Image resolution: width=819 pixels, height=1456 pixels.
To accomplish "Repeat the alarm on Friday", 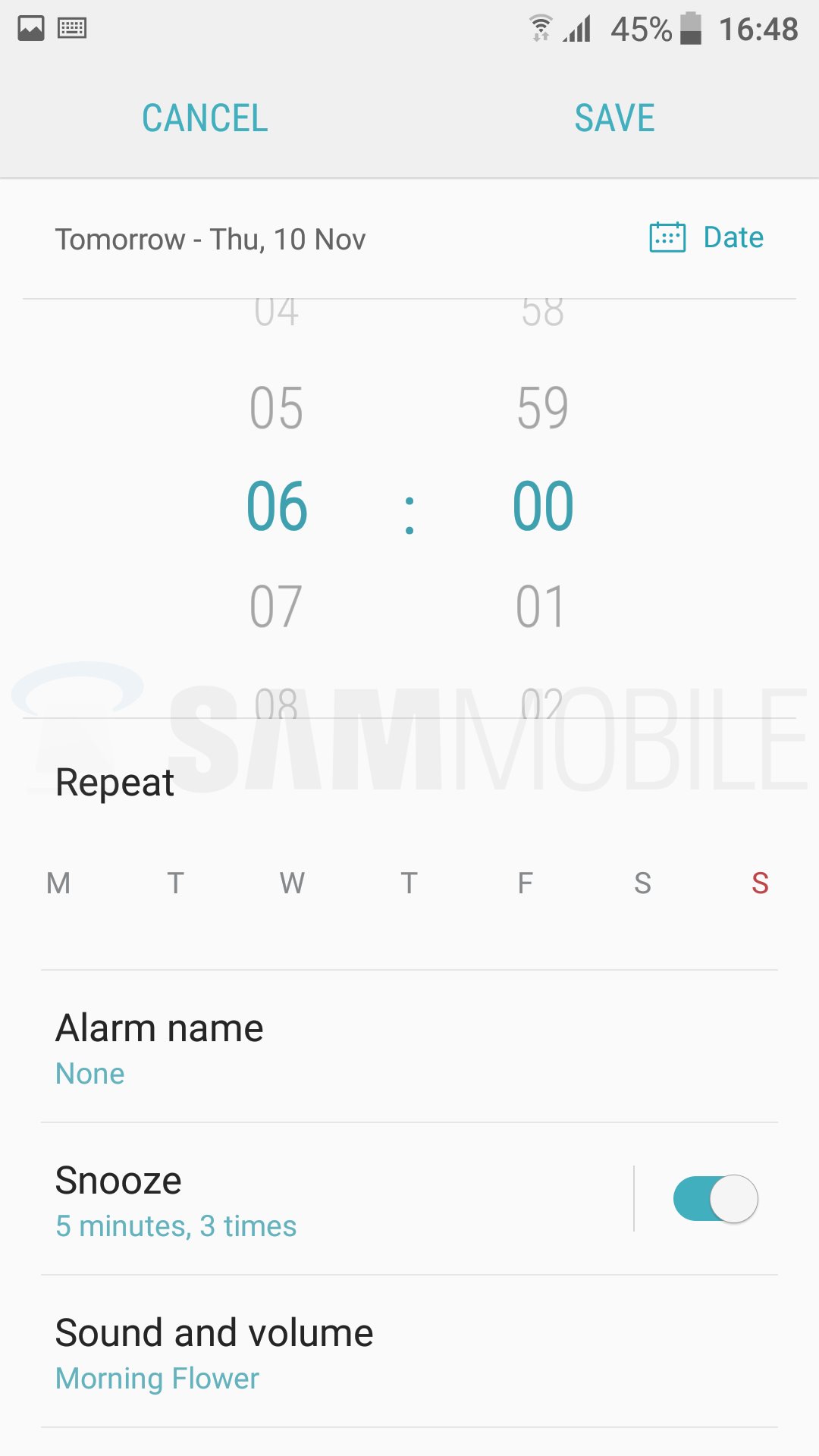I will coord(525,883).
